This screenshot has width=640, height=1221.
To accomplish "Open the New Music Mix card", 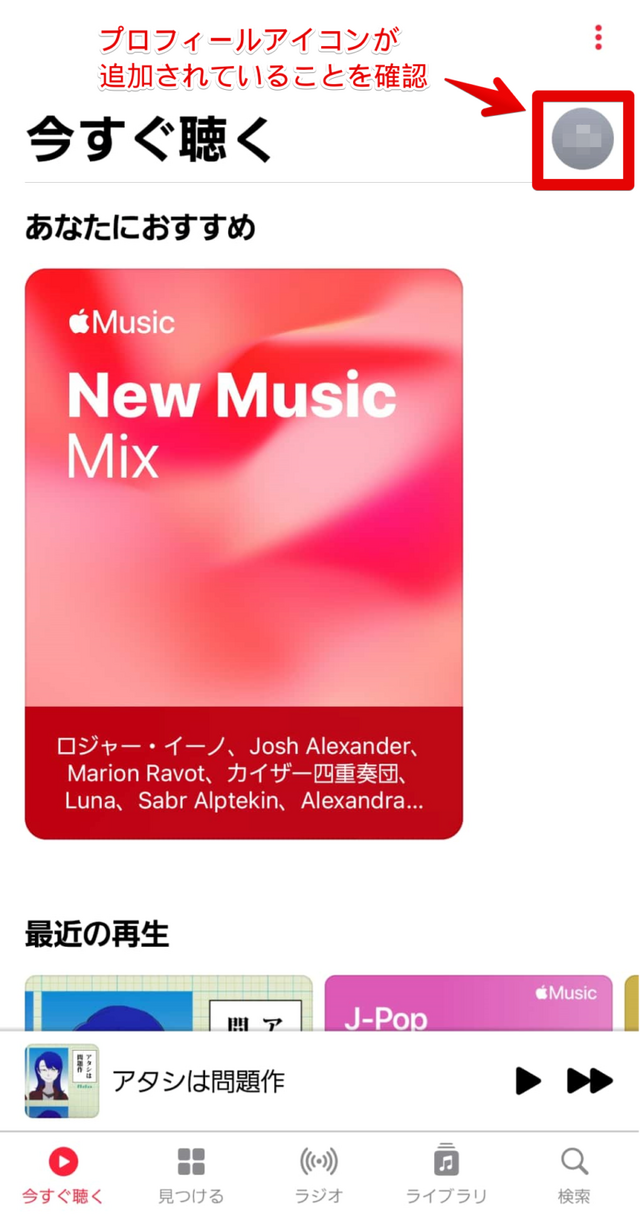I will (244, 553).
